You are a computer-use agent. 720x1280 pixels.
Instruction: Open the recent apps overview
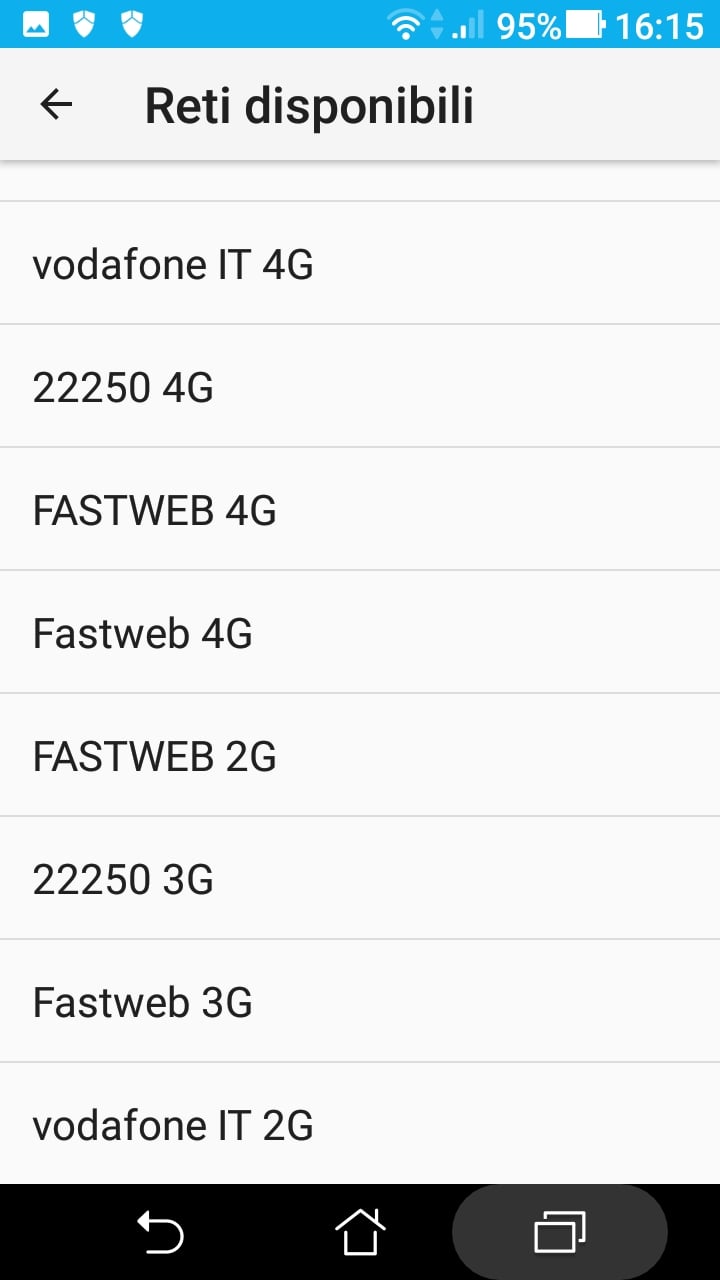[560, 1232]
